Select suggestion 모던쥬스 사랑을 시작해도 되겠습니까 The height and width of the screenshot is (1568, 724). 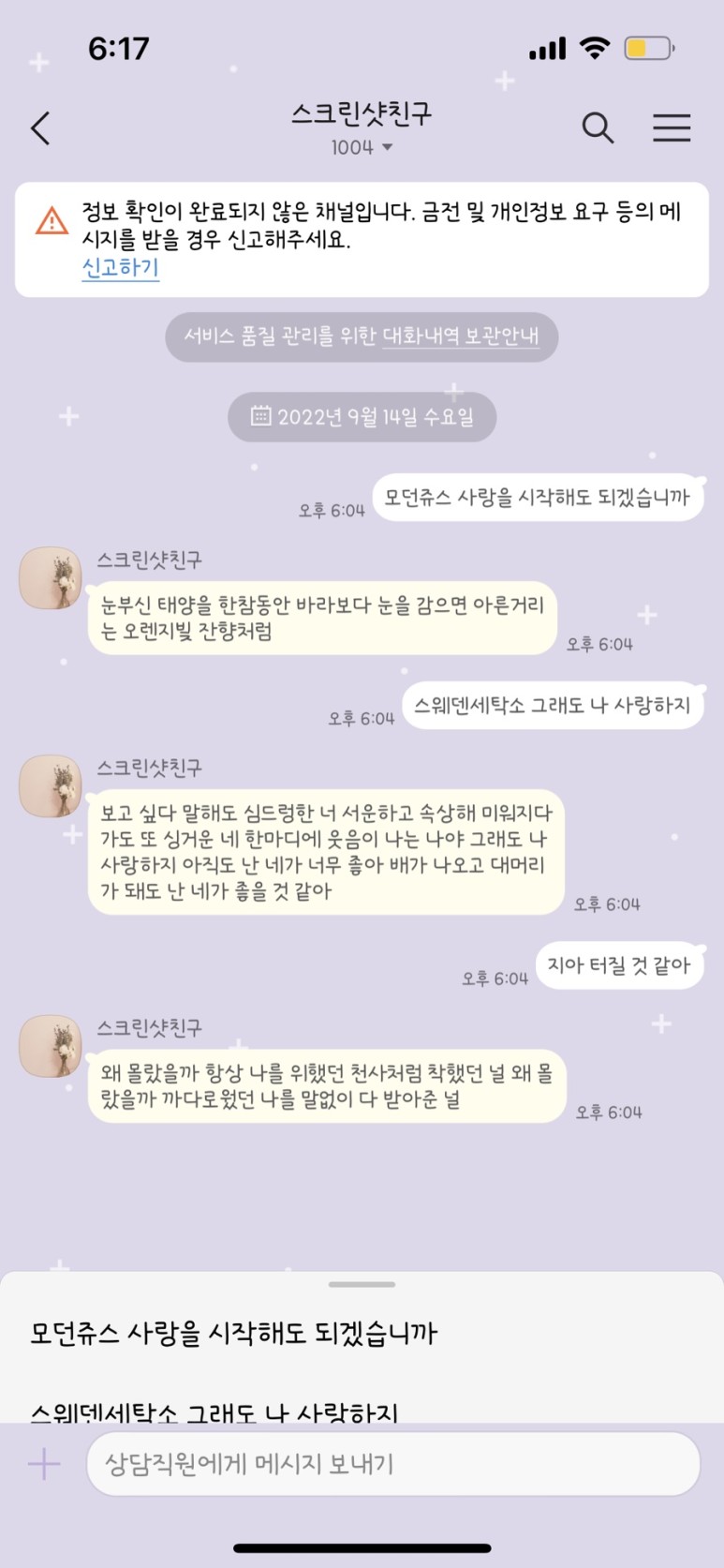233,1333
